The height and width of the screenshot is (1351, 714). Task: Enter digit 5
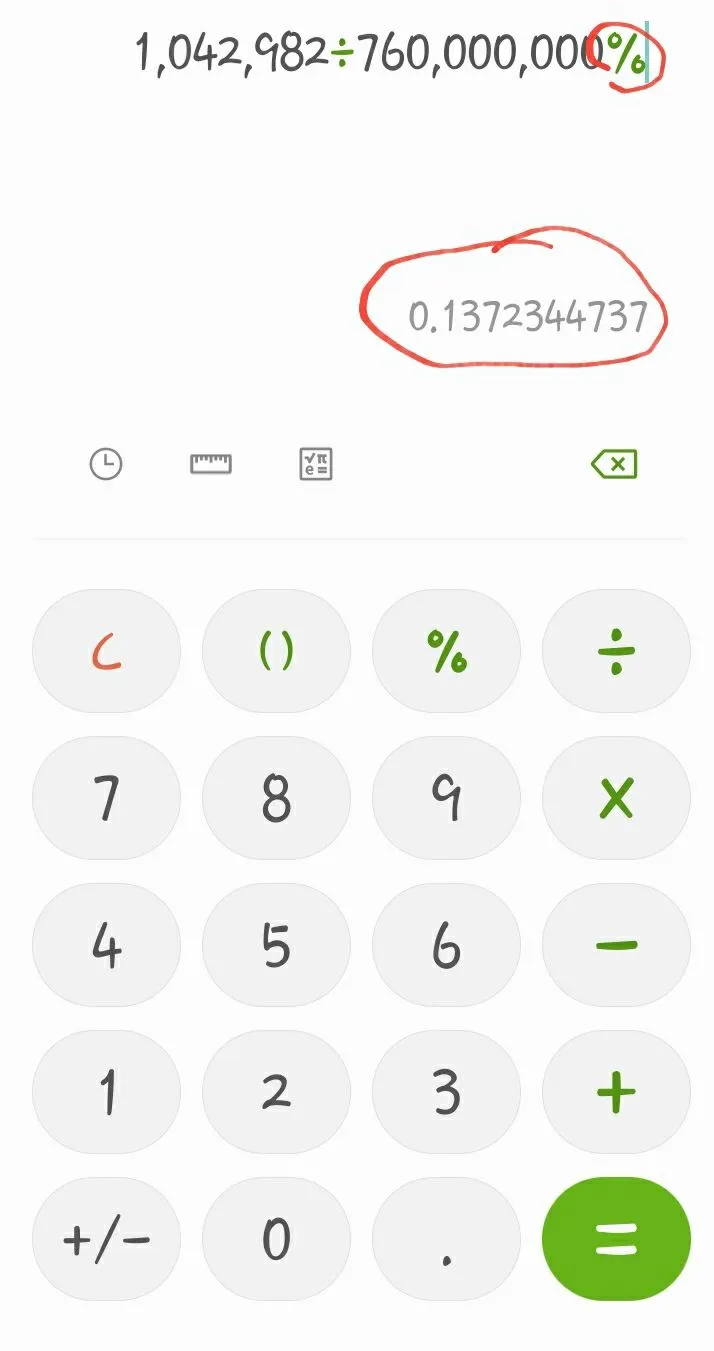click(x=276, y=945)
